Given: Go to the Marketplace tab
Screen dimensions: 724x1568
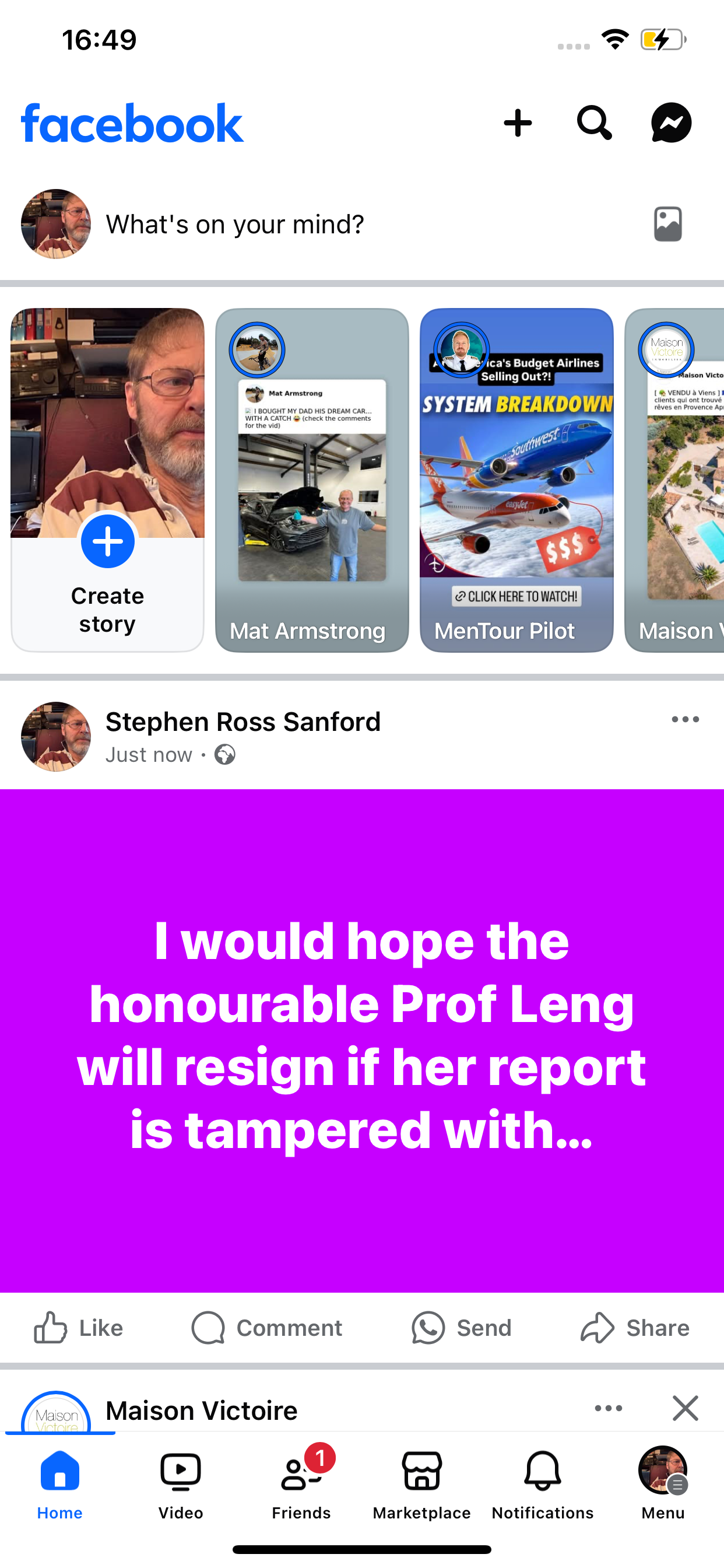Looking at the screenshot, I should click(x=421, y=1485).
